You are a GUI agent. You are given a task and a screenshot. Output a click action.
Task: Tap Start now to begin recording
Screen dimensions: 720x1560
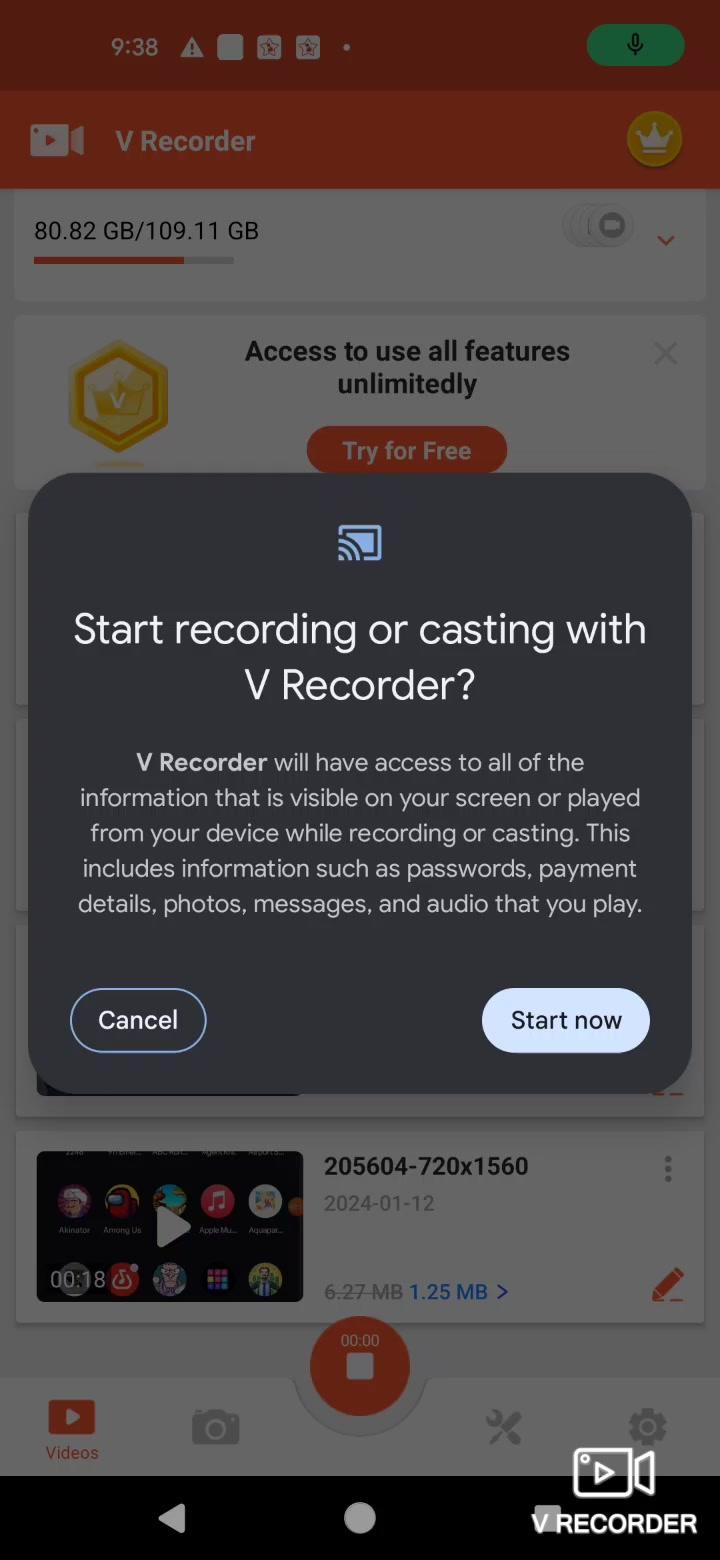click(566, 1020)
